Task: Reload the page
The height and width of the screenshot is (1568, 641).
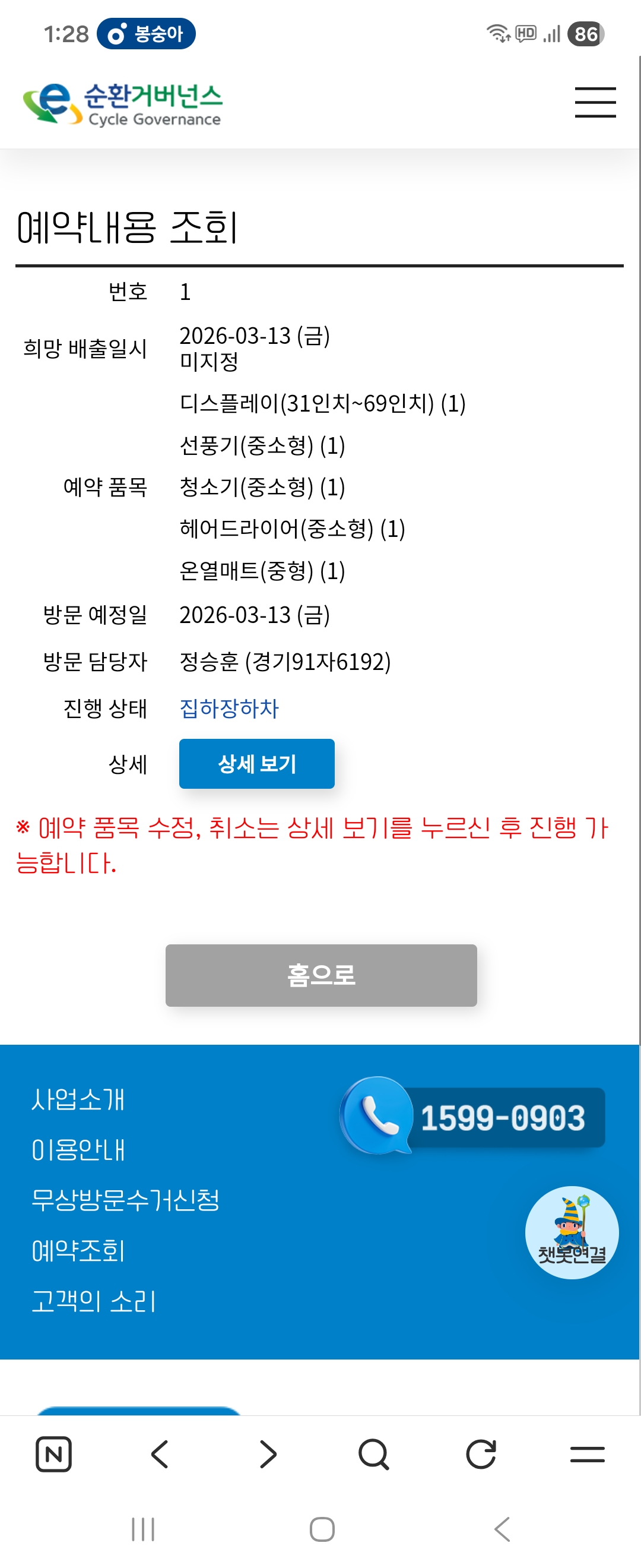Action: pos(480,1454)
